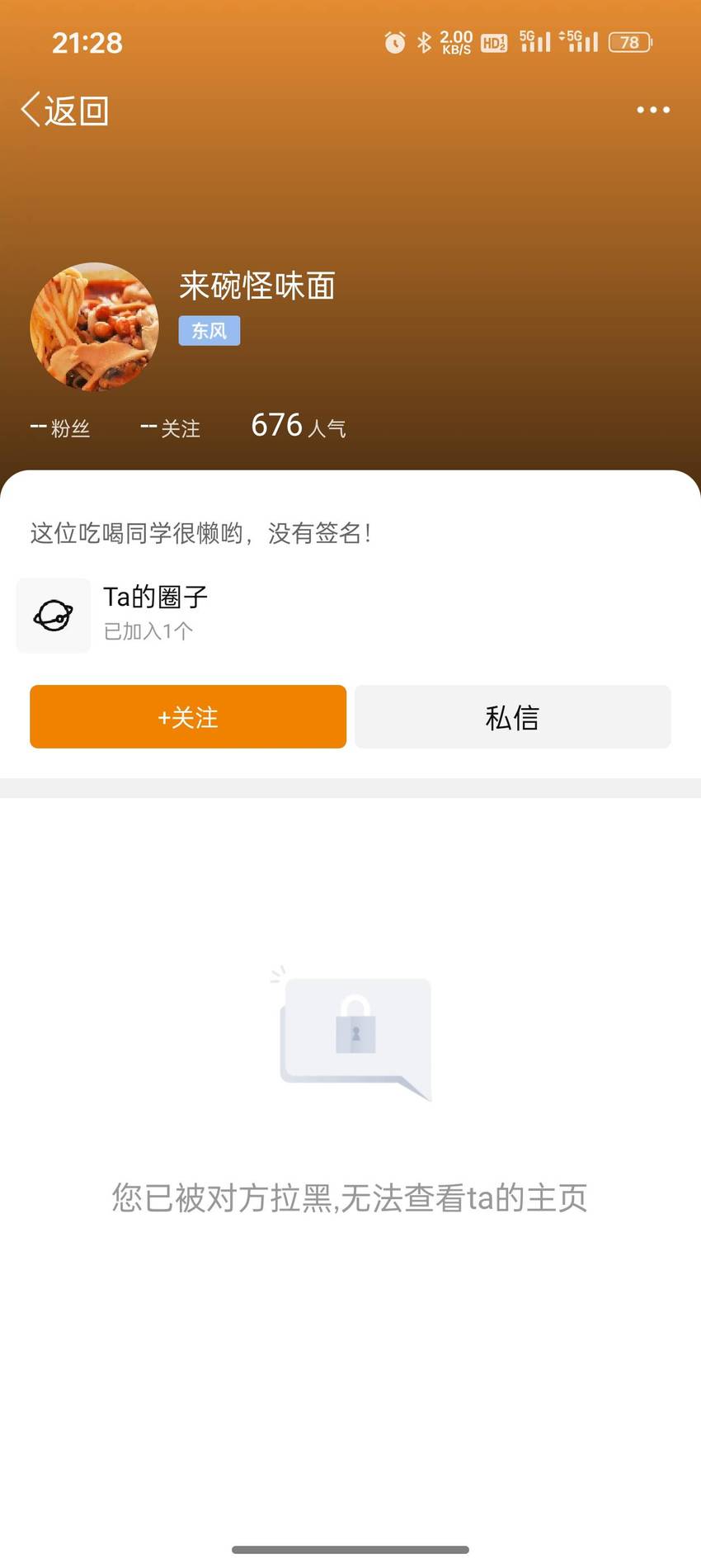The width and height of the screenshot is (701, 1568).
Task: Follow this user with +关注
Action: tap(188, 716)
